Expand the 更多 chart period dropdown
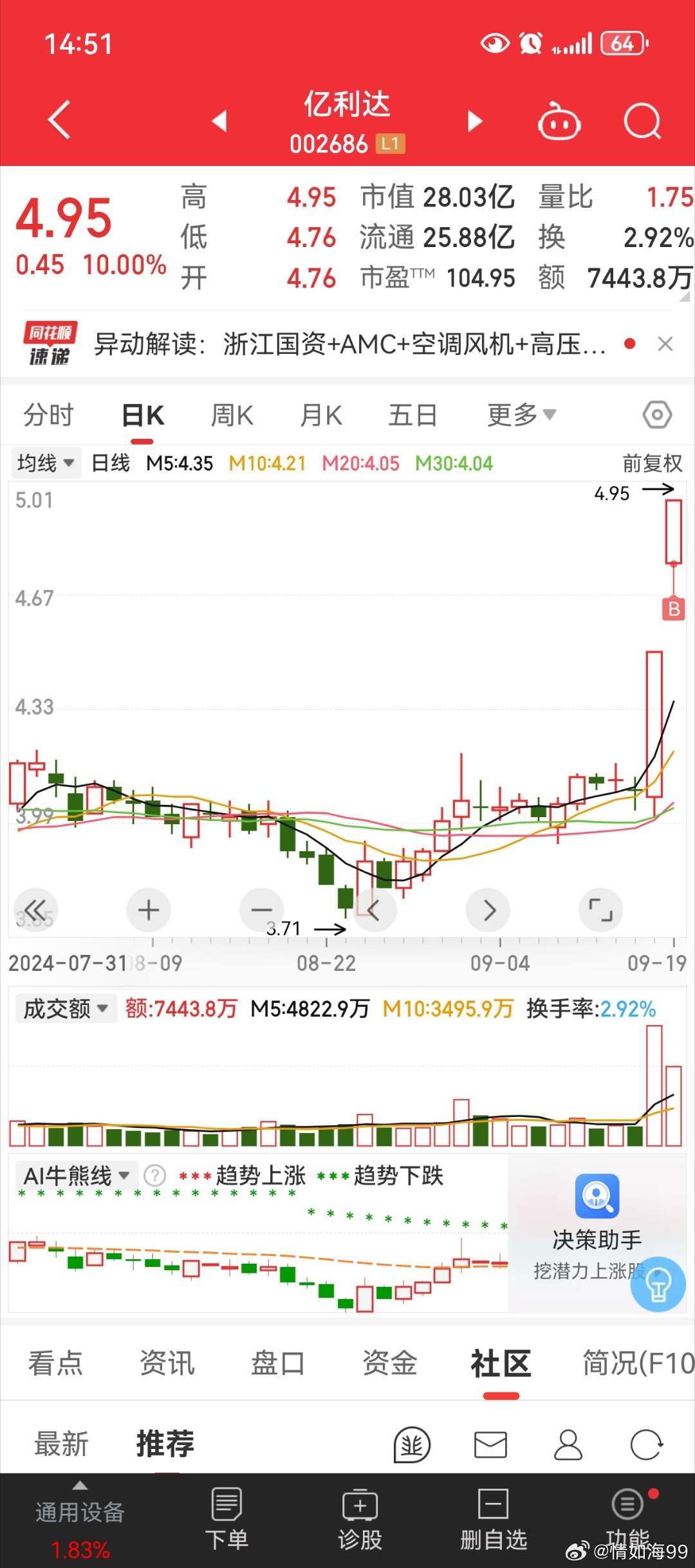This screenshot has width=695, height=1568. coord(521,415)
